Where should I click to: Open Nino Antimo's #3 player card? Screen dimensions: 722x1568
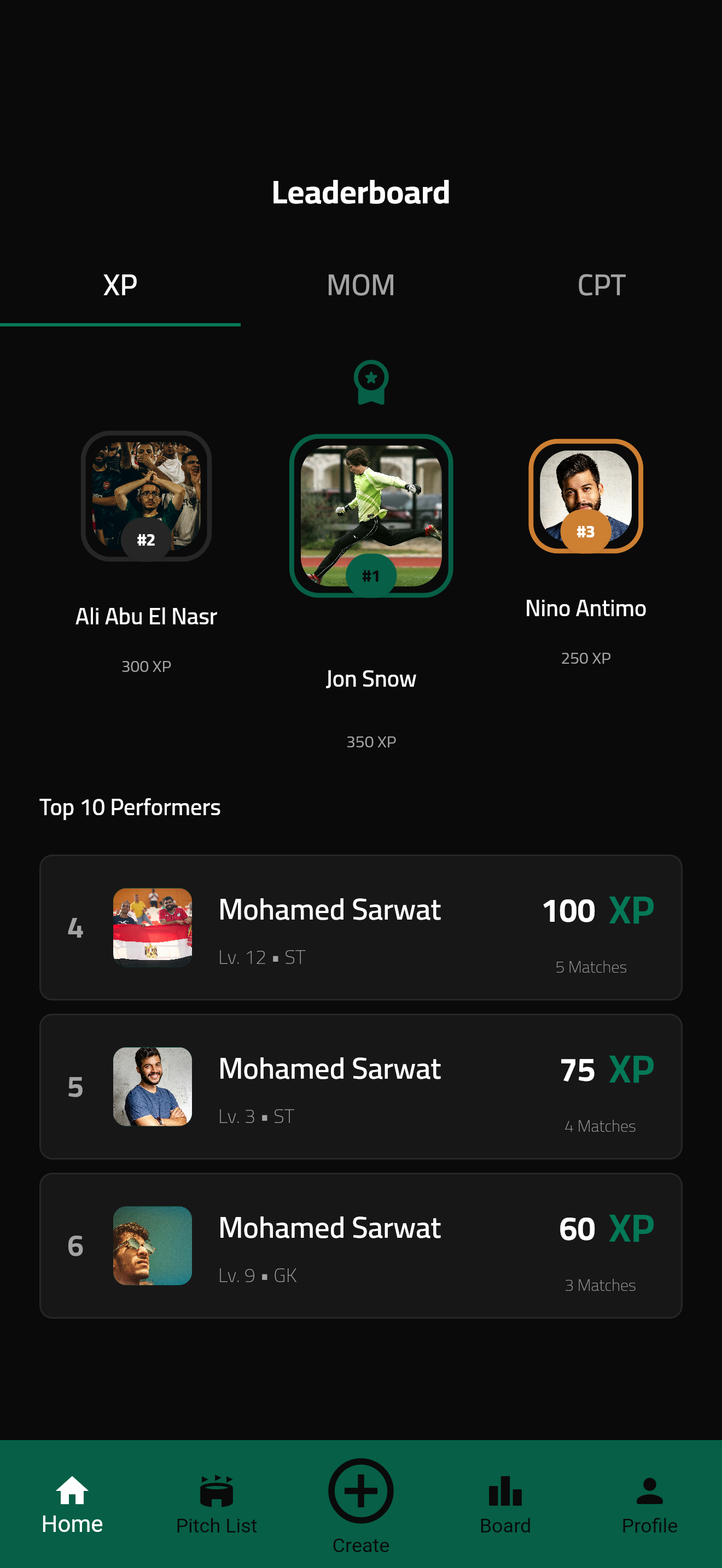(x=586, y=495)
